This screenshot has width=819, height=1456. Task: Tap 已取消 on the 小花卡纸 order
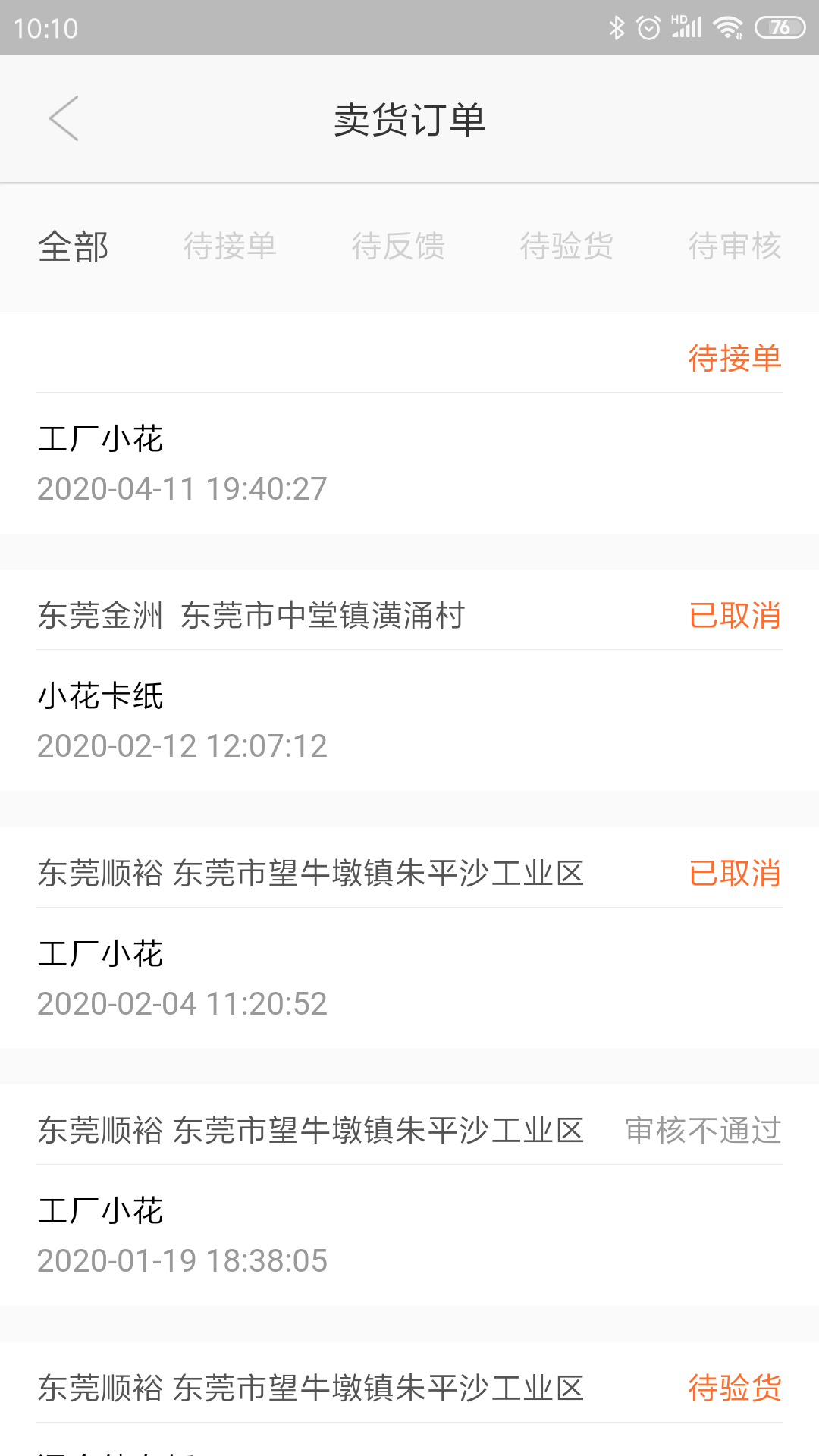click(734, 617)
